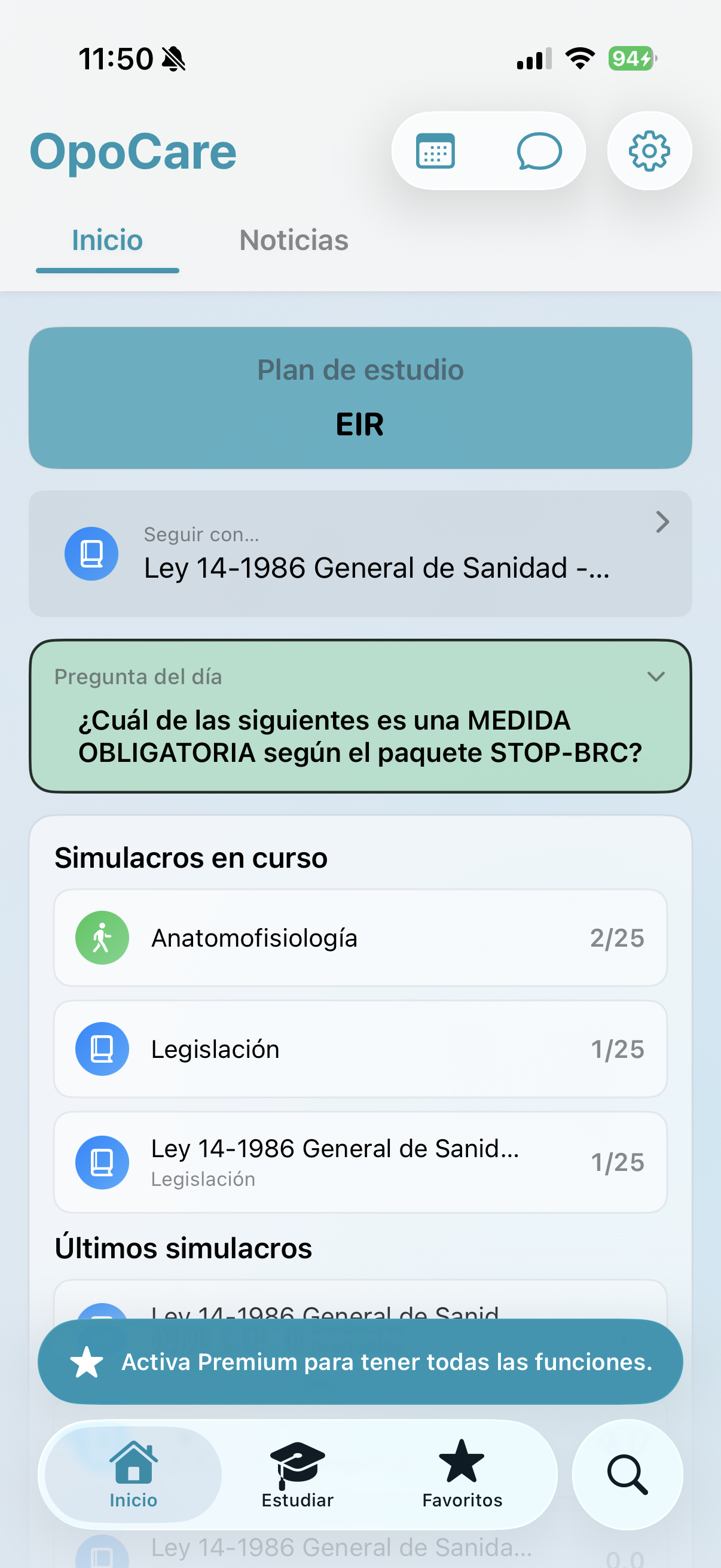Screen dimensions: 721x1568
Task: Go to Inicio in bottom navigation
Action: tap(133, 1474)
